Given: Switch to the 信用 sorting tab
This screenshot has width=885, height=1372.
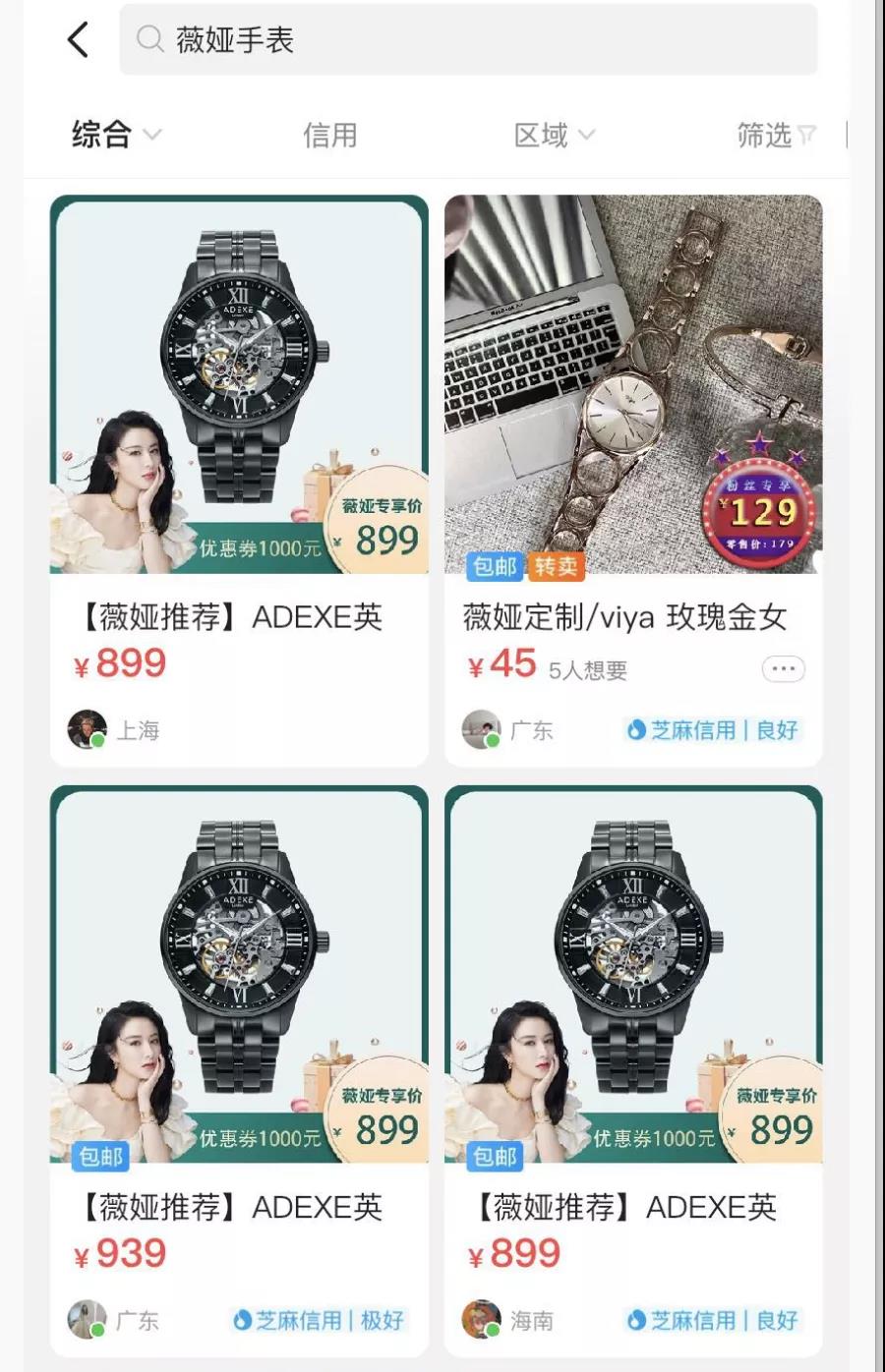Looking at the screenshot, I should coord(329,136).
